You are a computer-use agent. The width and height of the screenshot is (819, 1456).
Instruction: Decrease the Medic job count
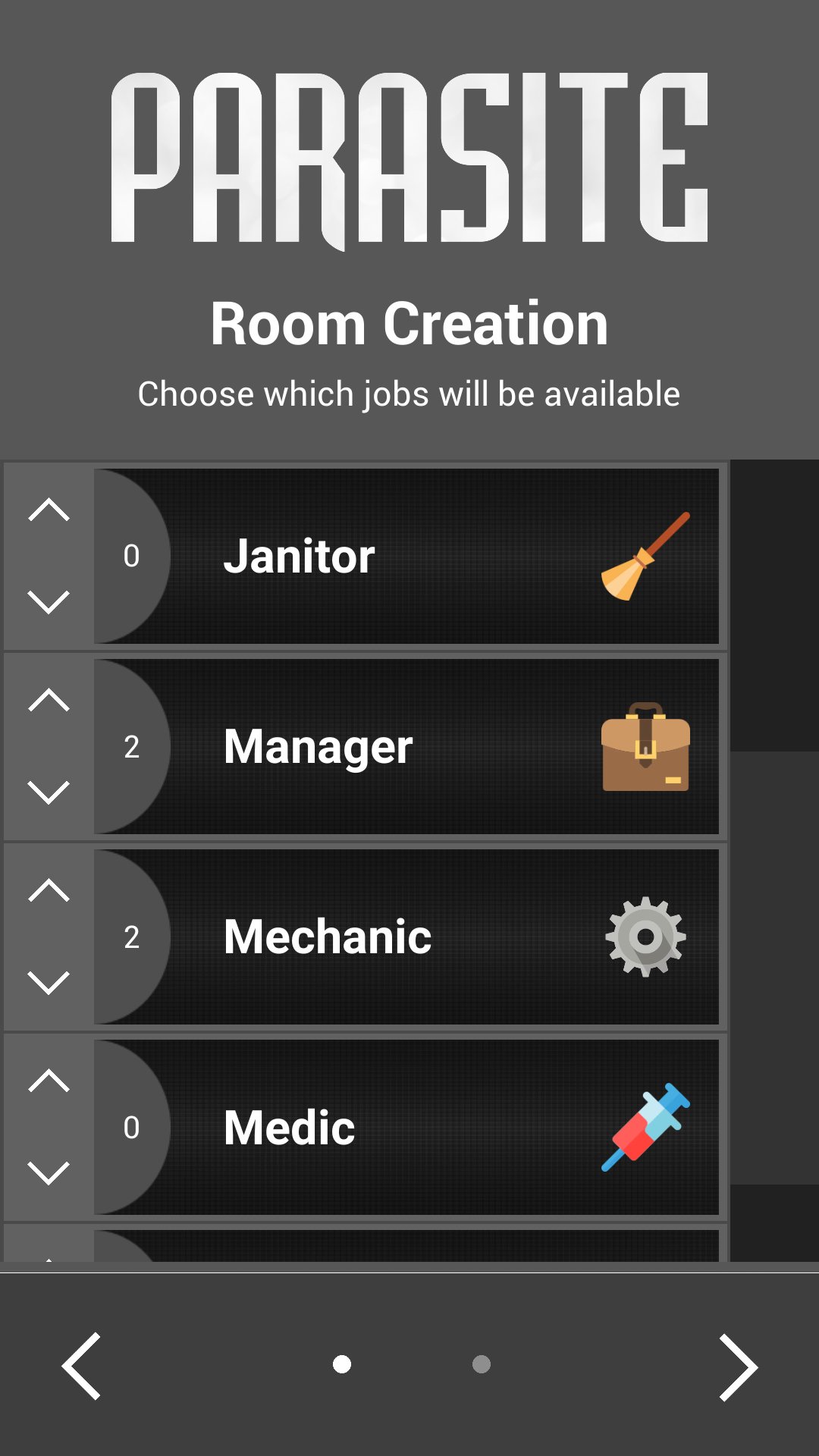49,1173
